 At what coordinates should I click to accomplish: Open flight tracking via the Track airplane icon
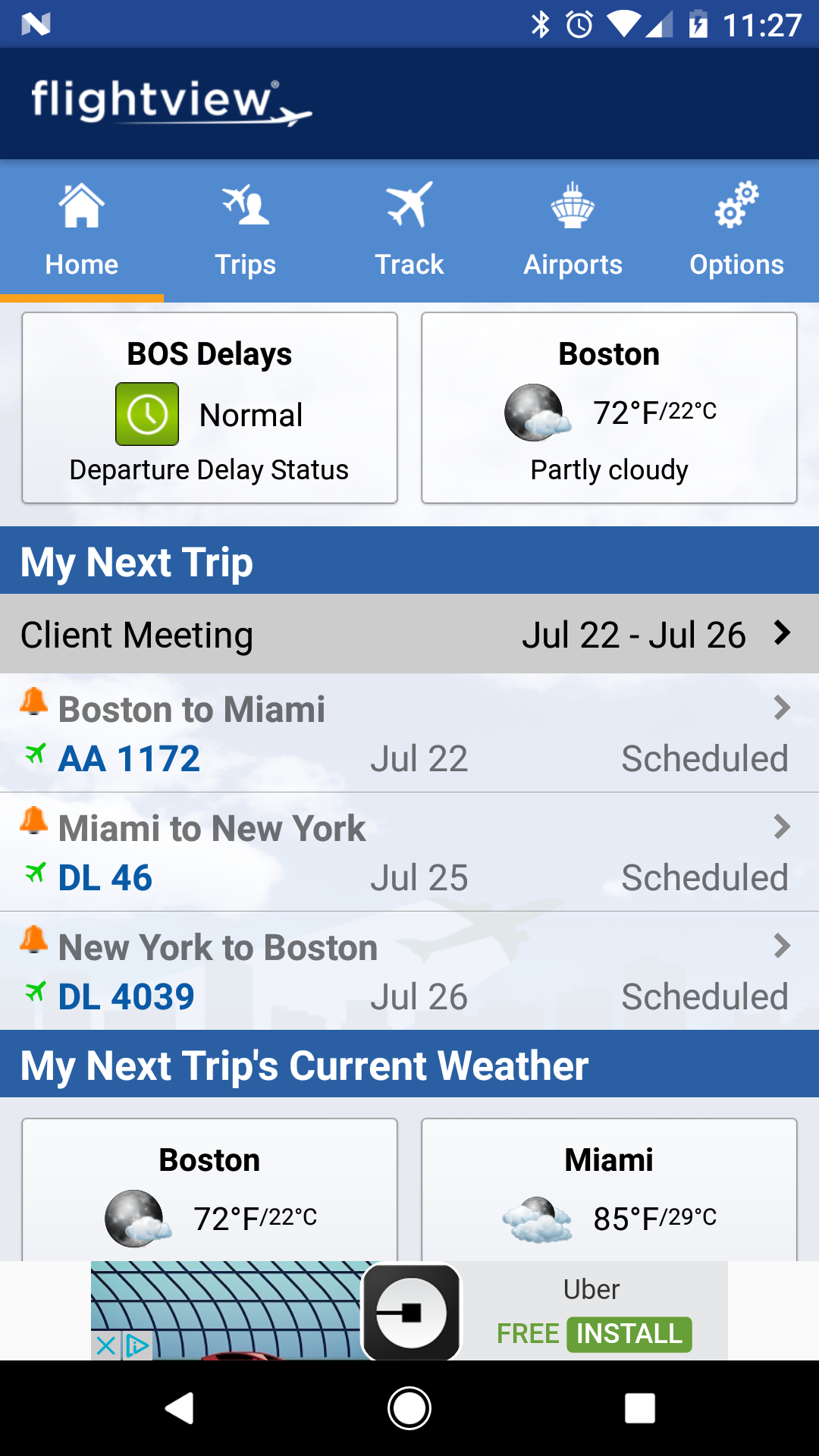pos(409,205)
